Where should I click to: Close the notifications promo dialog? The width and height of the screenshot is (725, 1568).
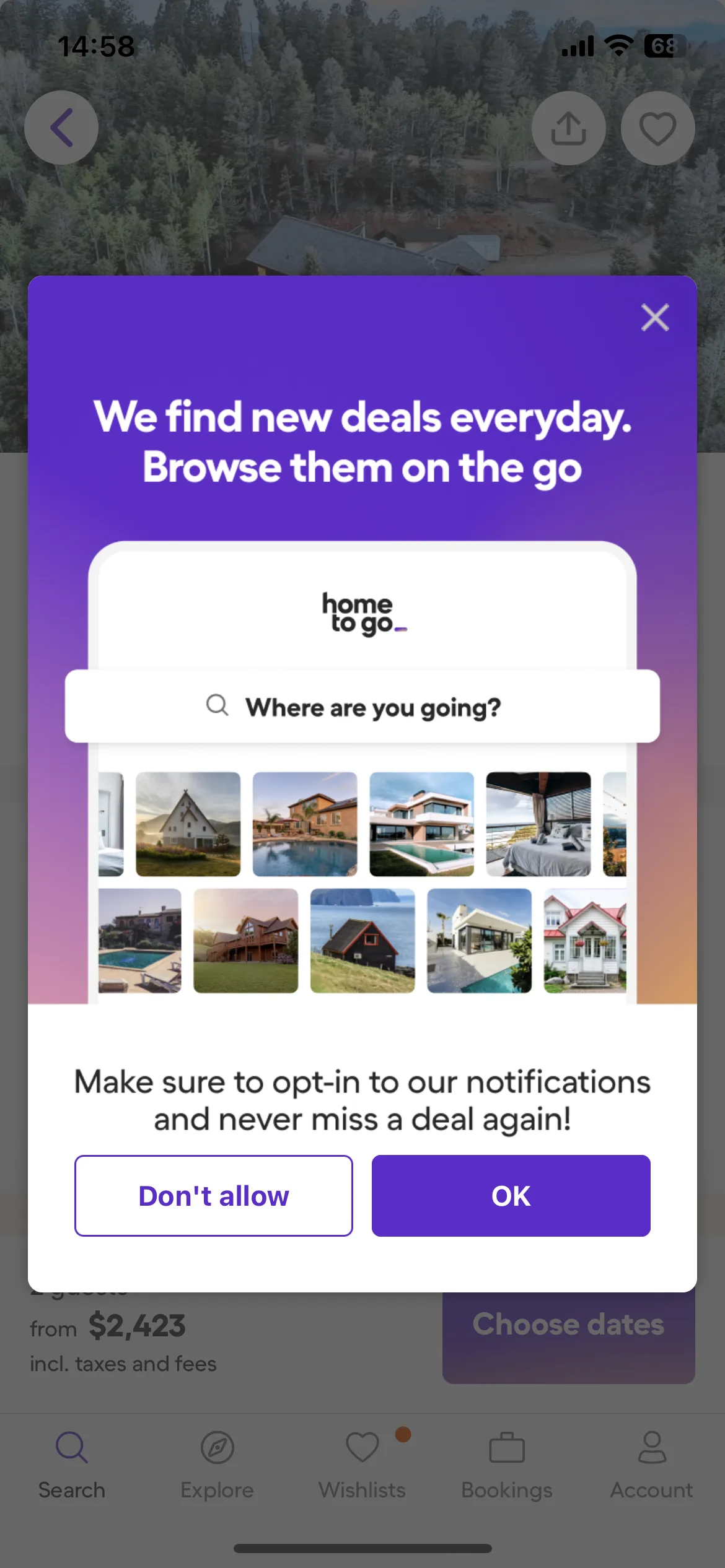point(655,318)
